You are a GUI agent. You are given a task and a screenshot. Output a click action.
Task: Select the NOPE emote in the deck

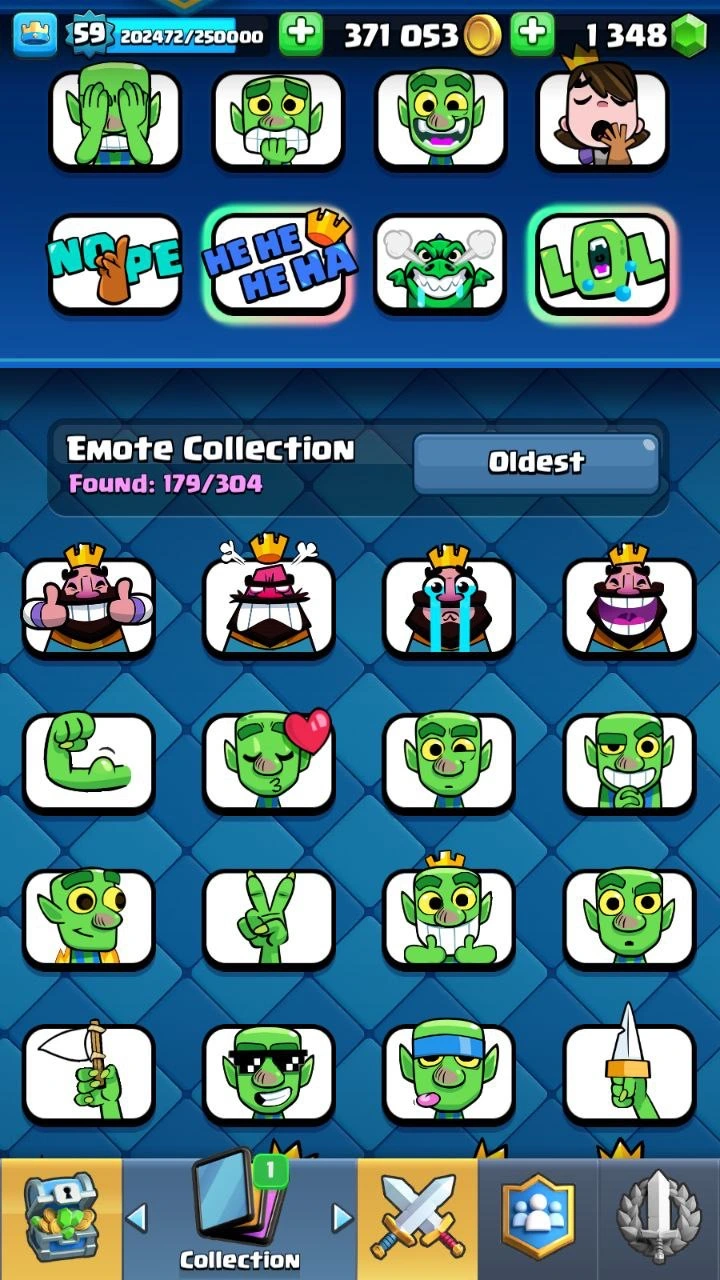coord(115,263)
